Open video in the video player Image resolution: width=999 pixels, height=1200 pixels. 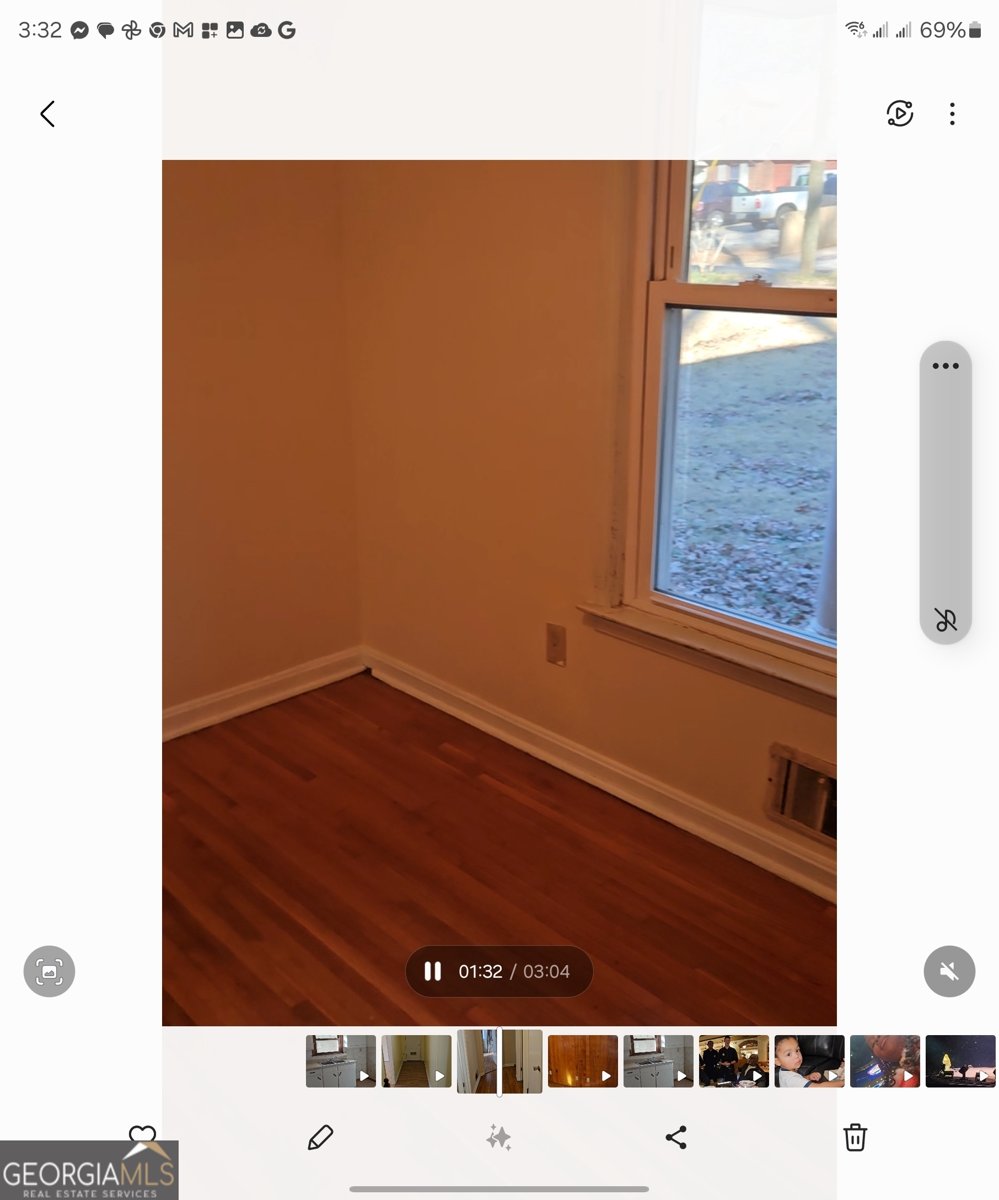(899, 114)
